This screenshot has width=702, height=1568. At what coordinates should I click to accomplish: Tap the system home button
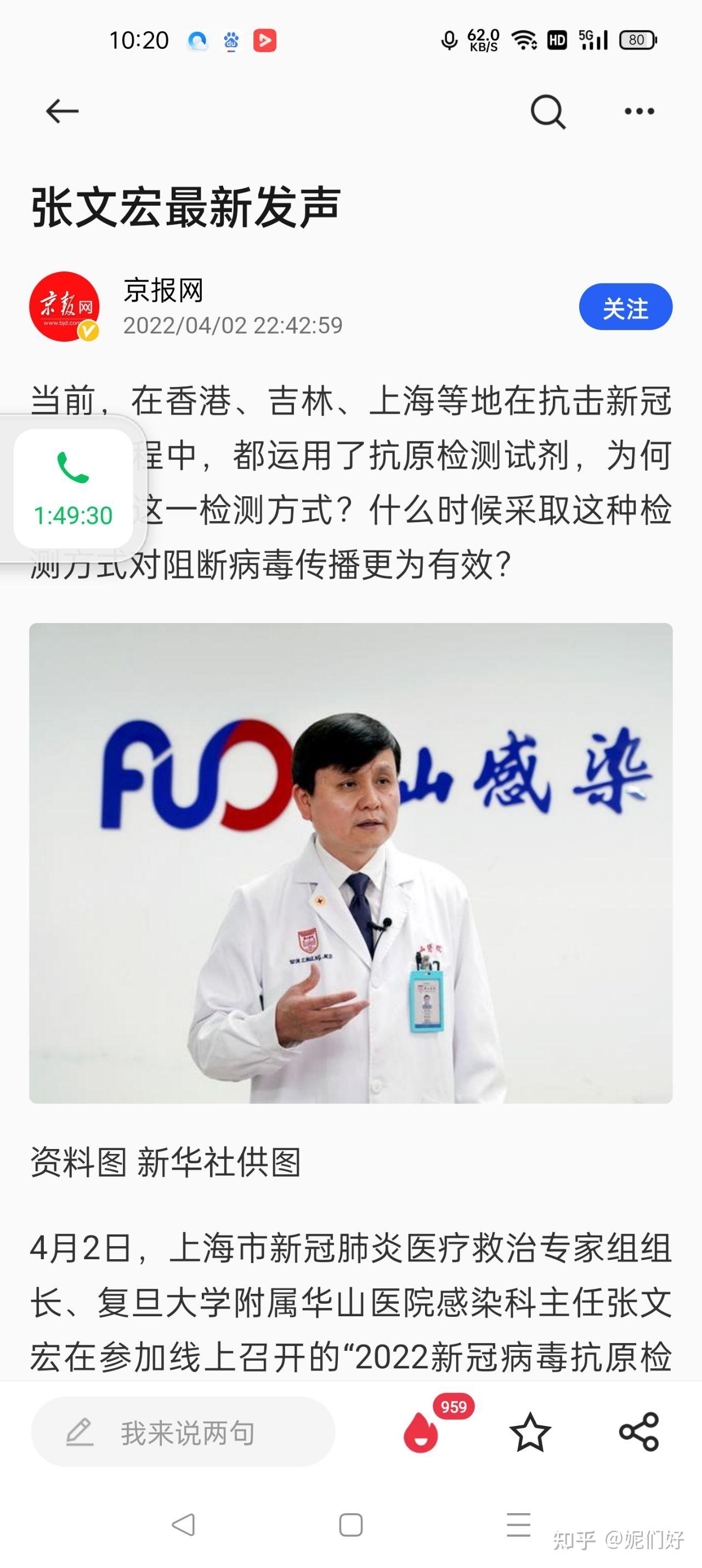tap(350, 1525)
